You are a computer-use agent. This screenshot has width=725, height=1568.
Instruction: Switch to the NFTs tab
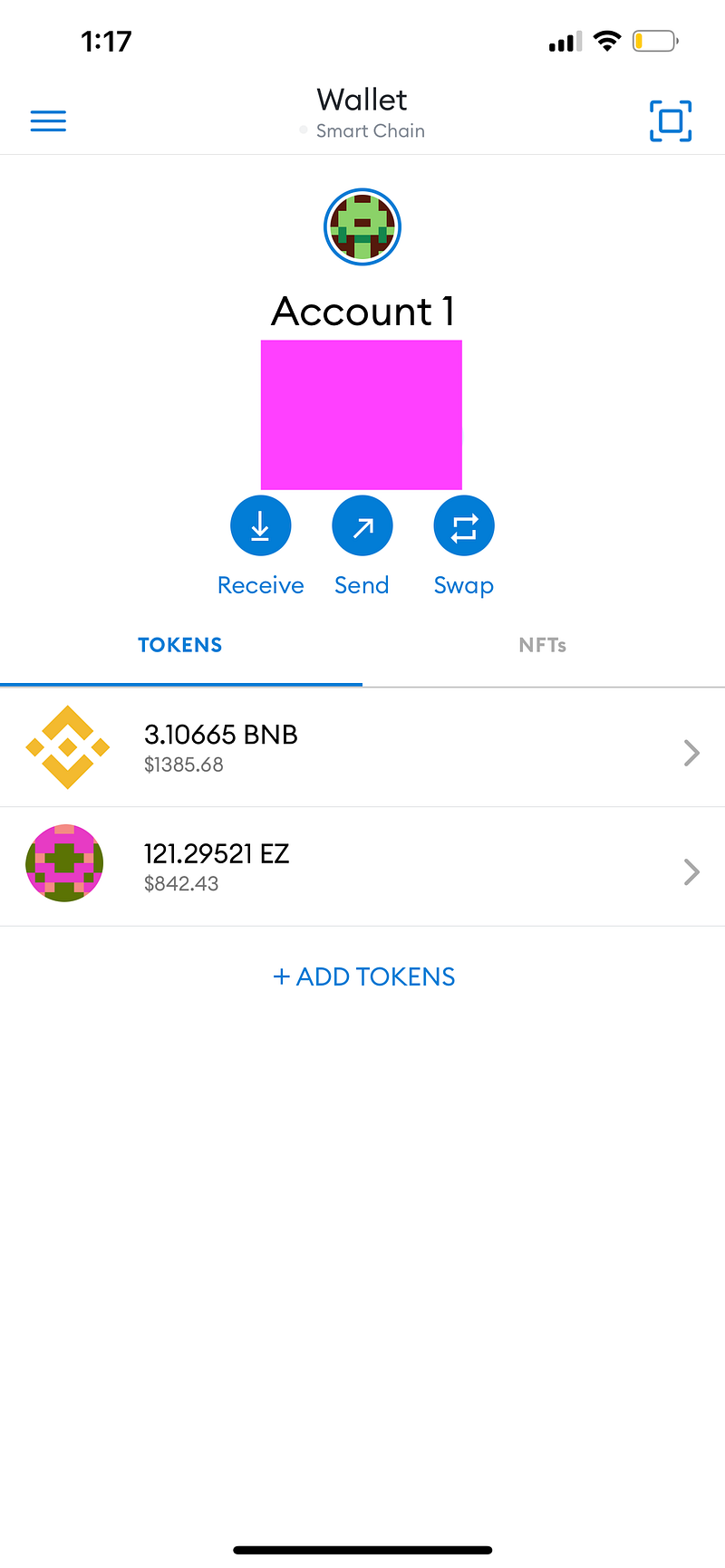click(542, 645)
